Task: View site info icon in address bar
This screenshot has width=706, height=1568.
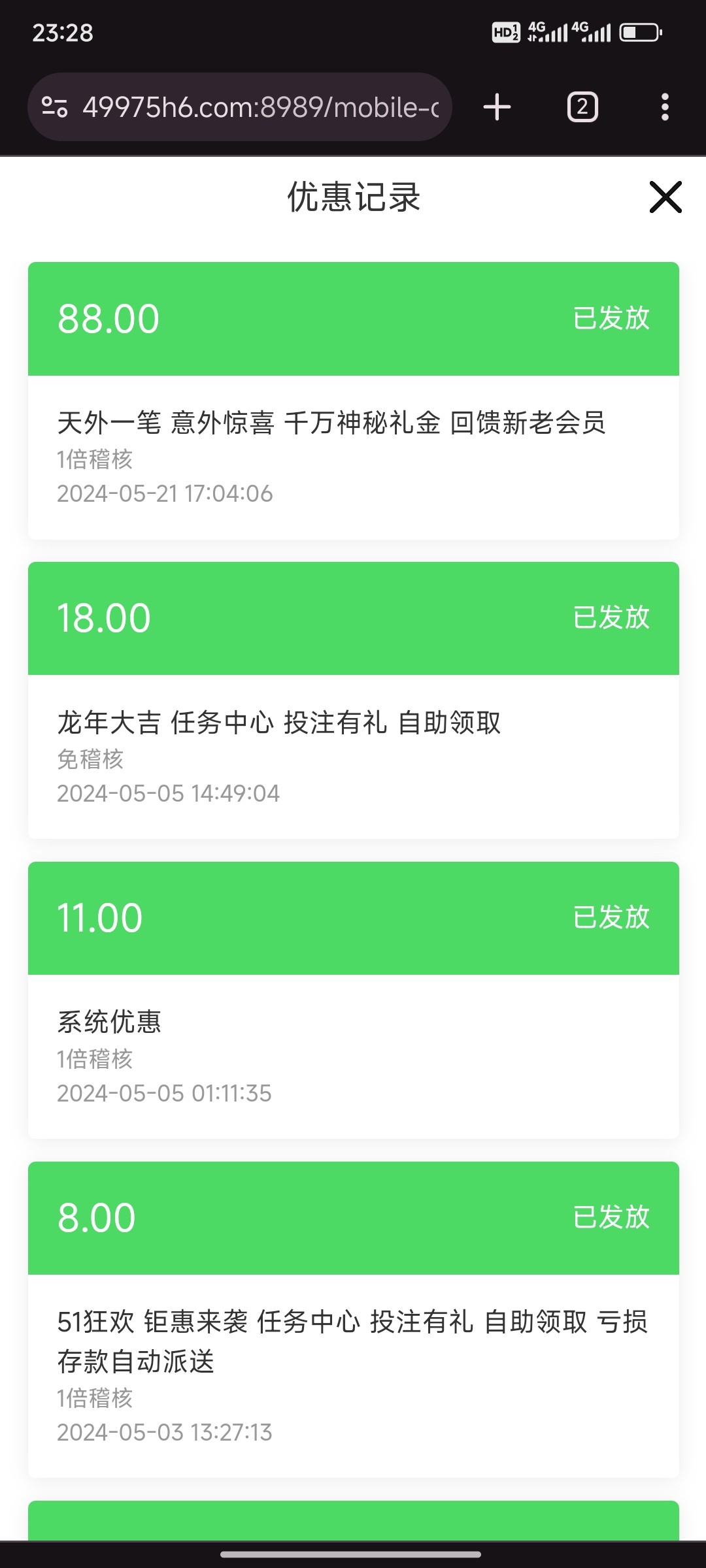Action: pyautogui.click(x=54, y=107)
